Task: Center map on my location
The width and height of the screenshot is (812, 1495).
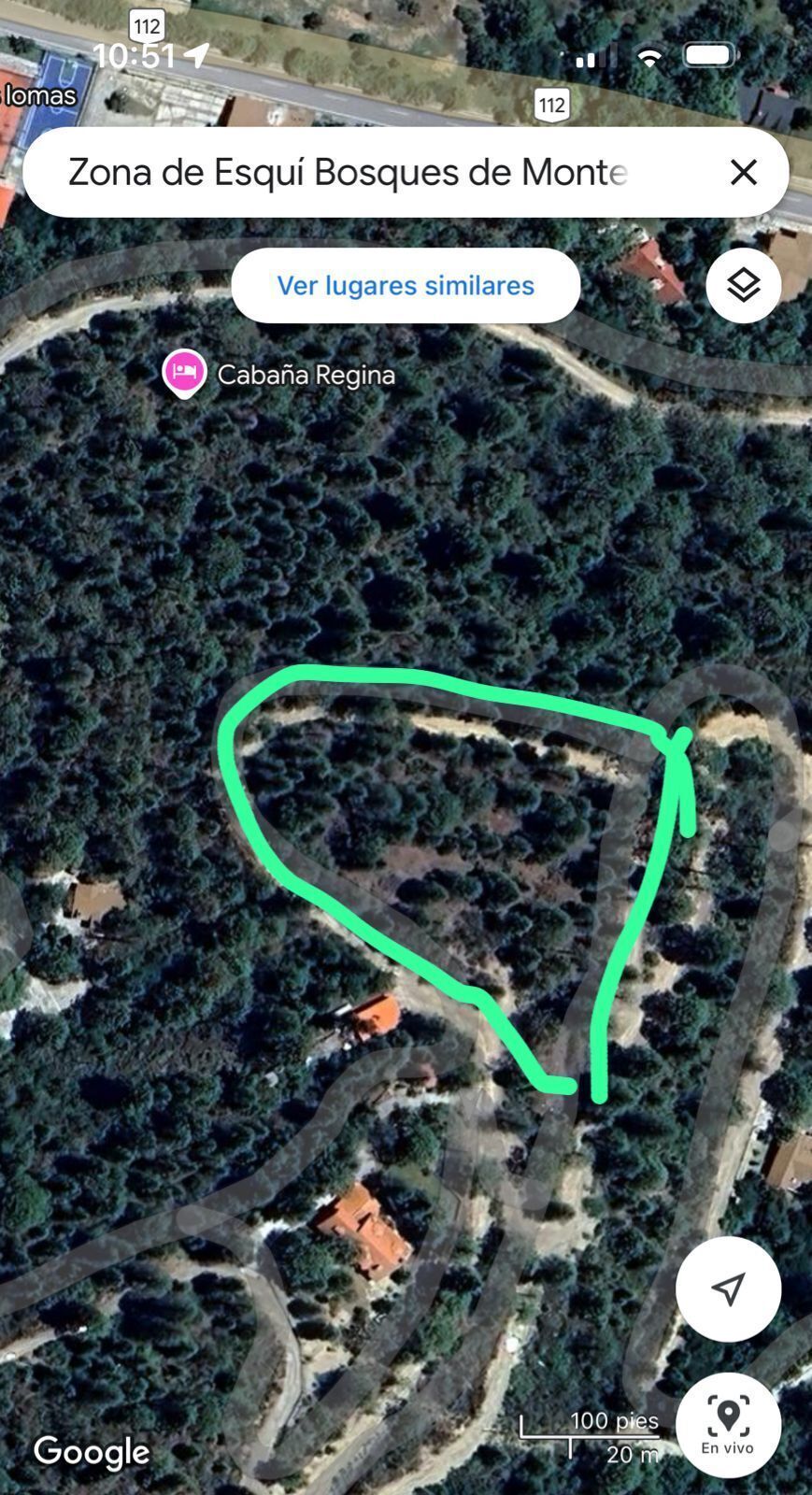Action: click(728, 1289)
